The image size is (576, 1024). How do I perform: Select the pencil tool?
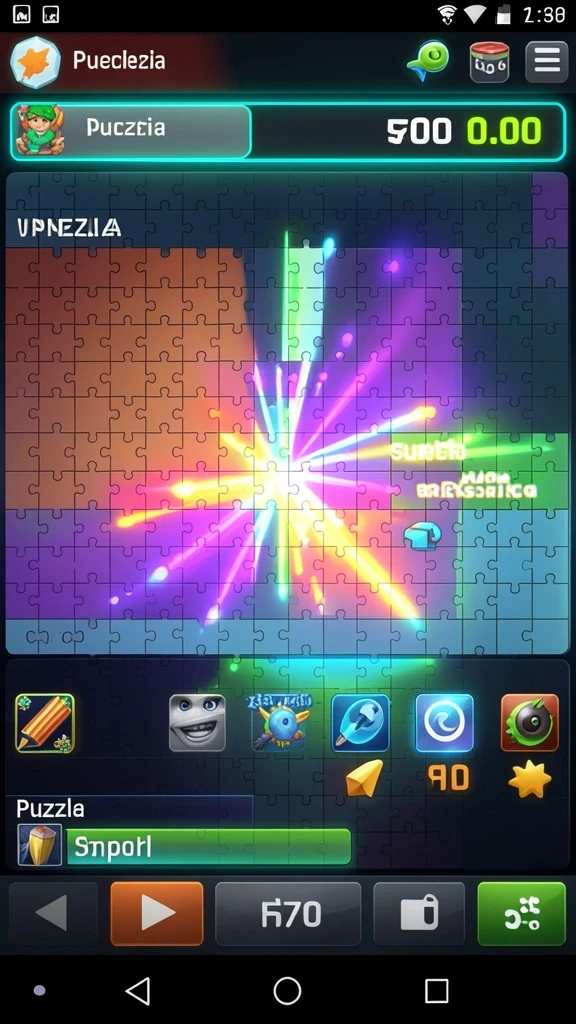(45, 723)
